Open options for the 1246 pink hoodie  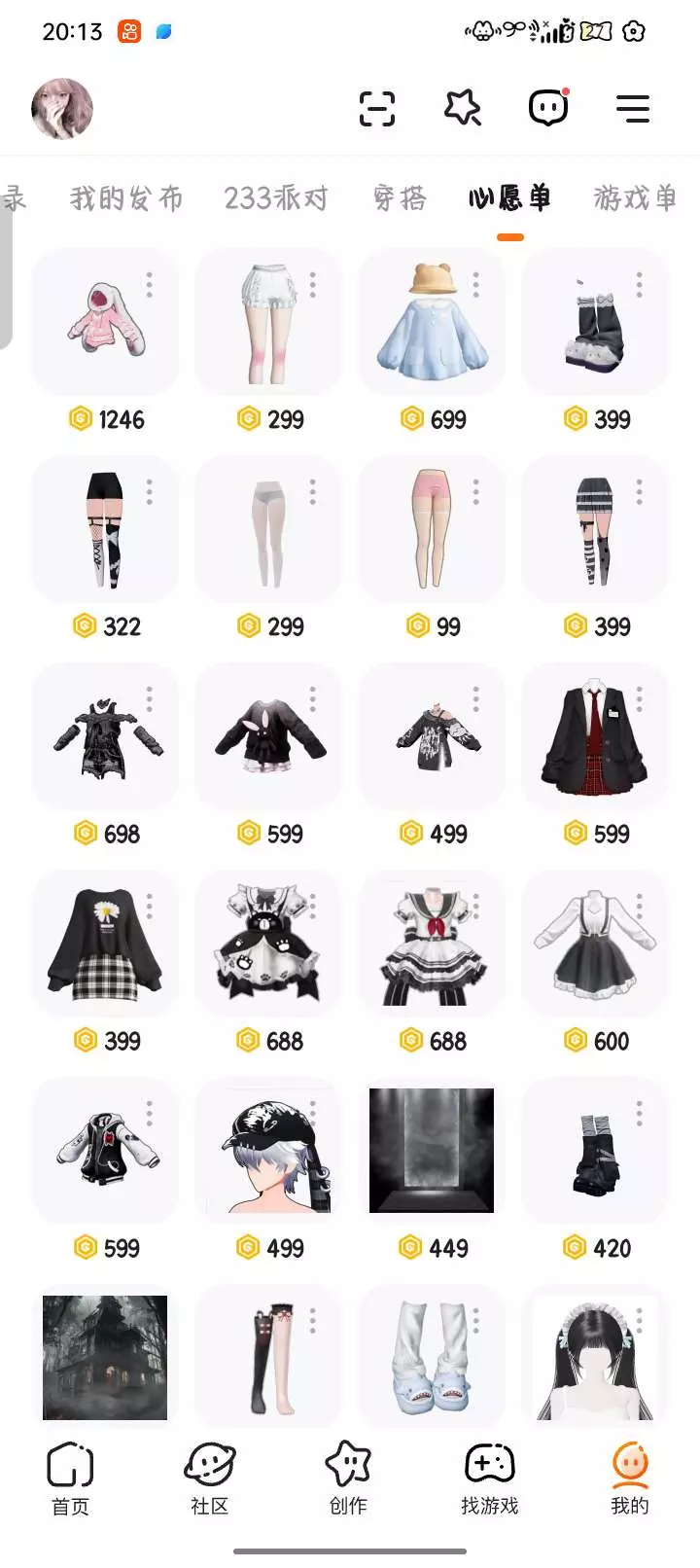tap(150, 284)
